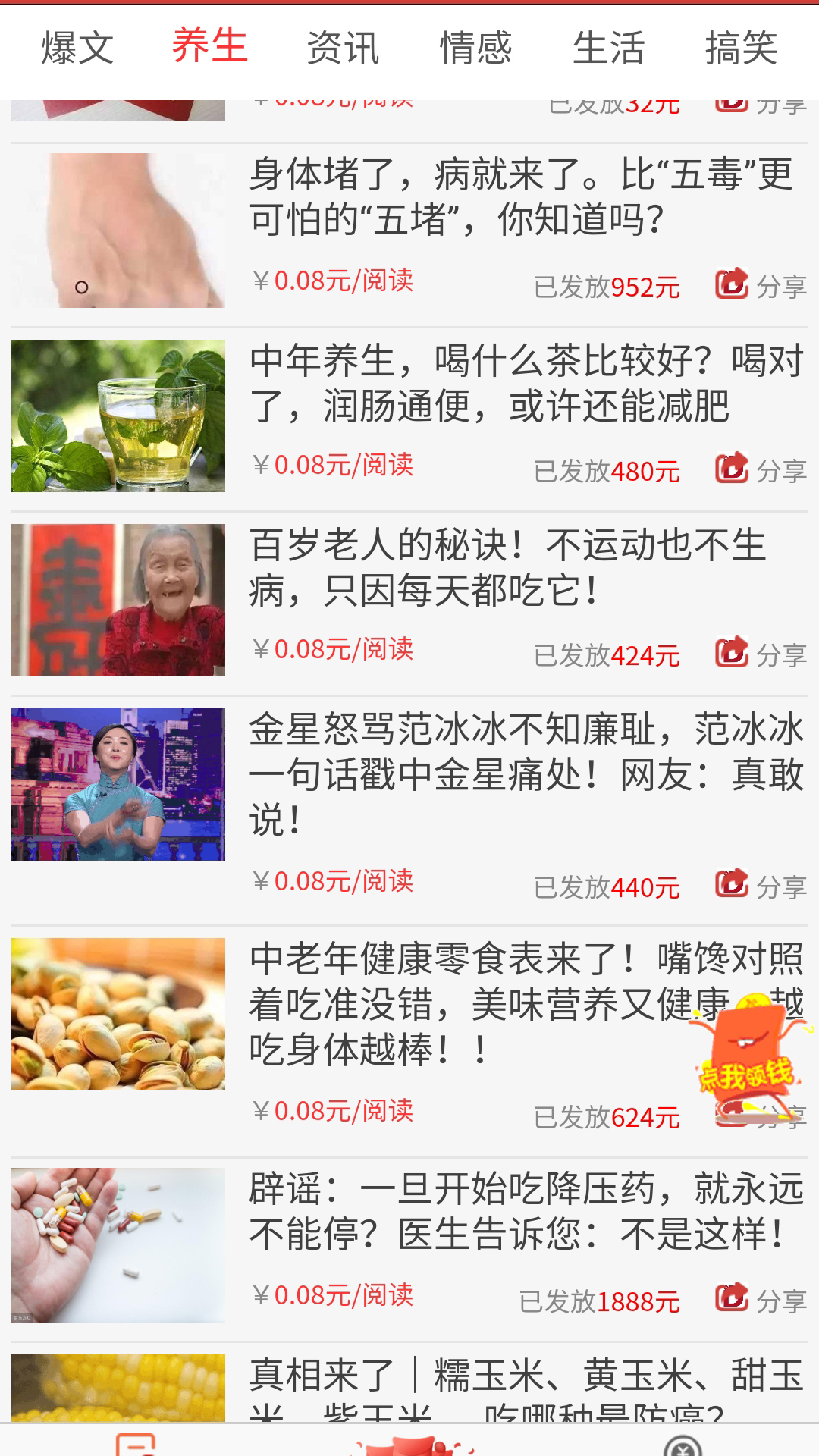Share the 金星 范冰冰 article
The height and width of the screenshot is (1456, 819).
pos(761,886)
